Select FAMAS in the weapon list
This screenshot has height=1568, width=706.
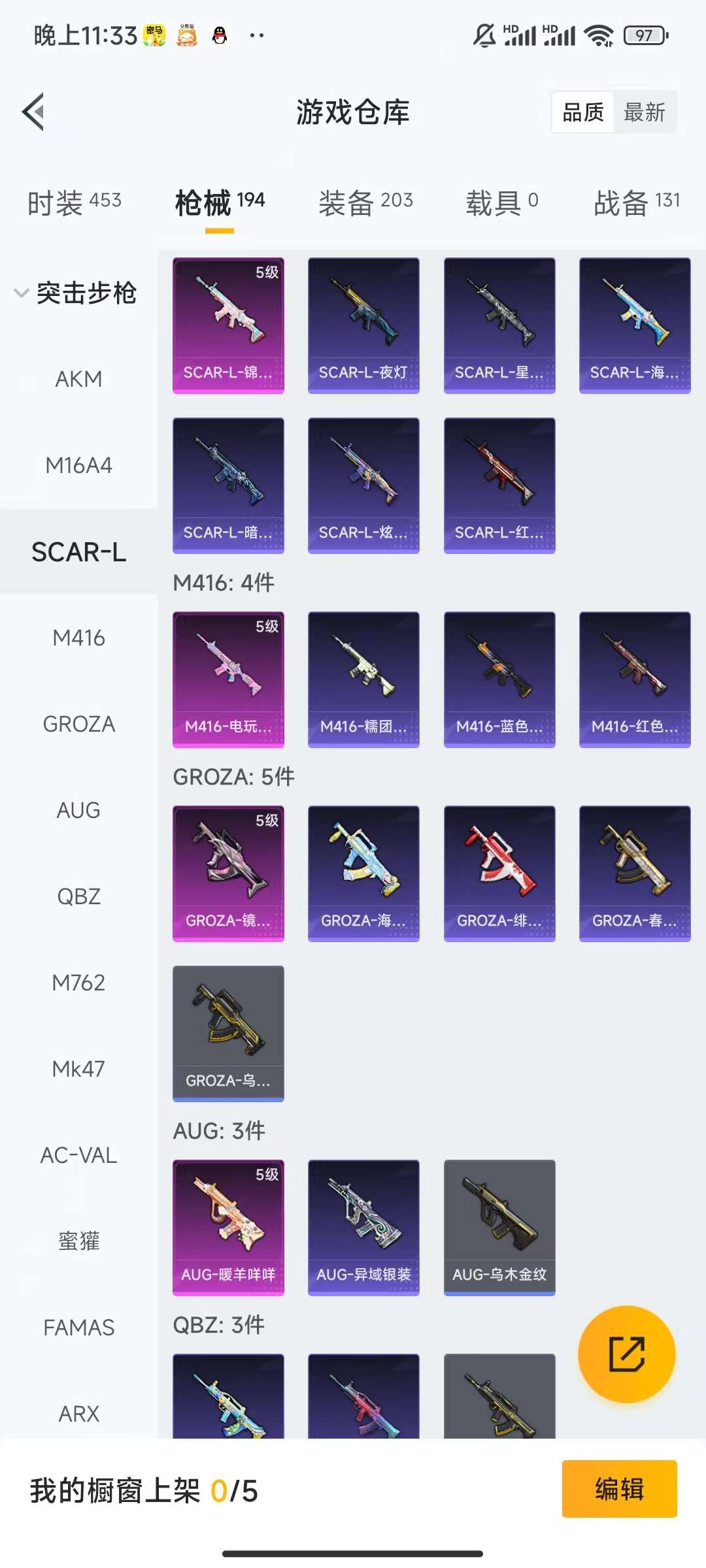(x=78, y=1328)
